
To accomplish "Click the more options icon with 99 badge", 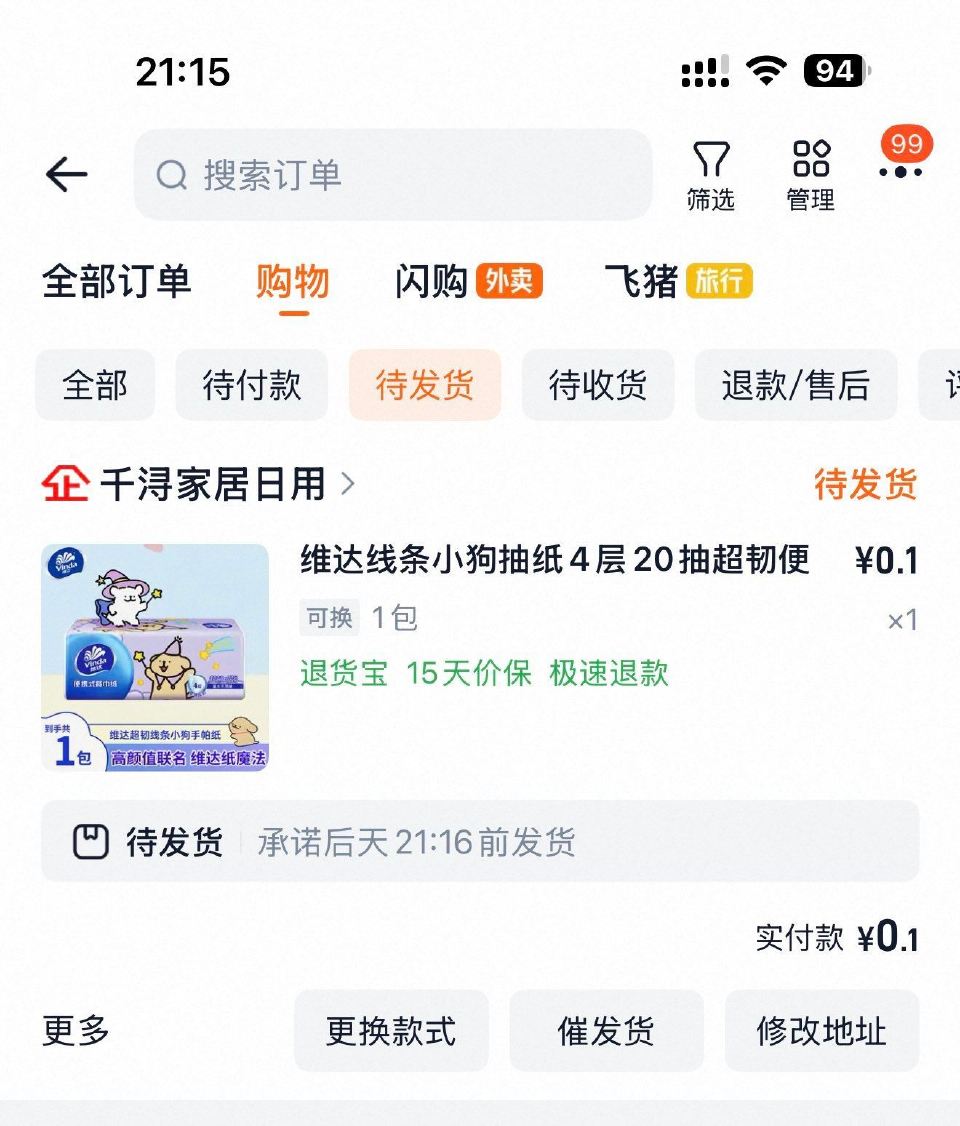I will click(898, 168).
